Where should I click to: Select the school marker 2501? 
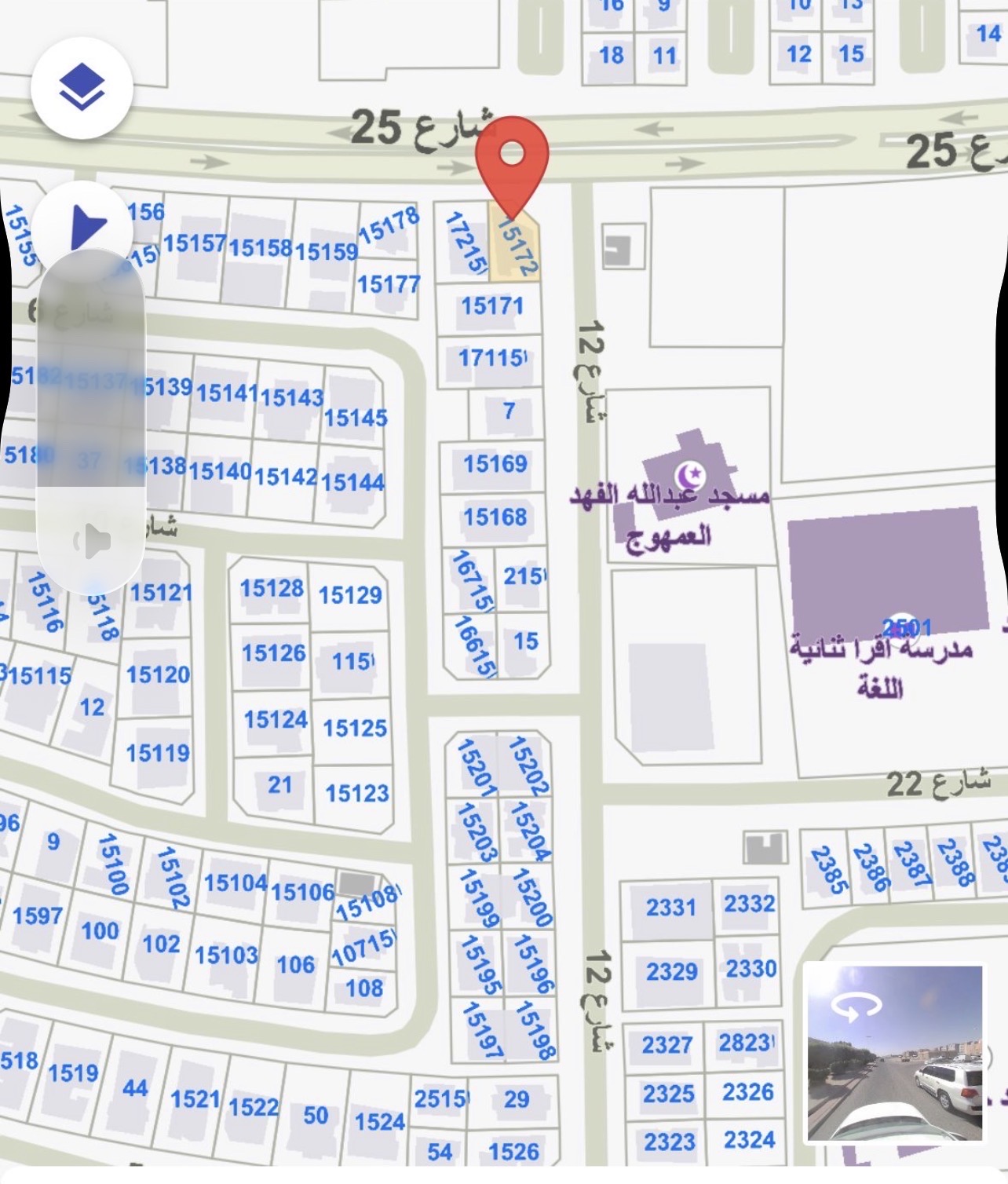point(901,627)
